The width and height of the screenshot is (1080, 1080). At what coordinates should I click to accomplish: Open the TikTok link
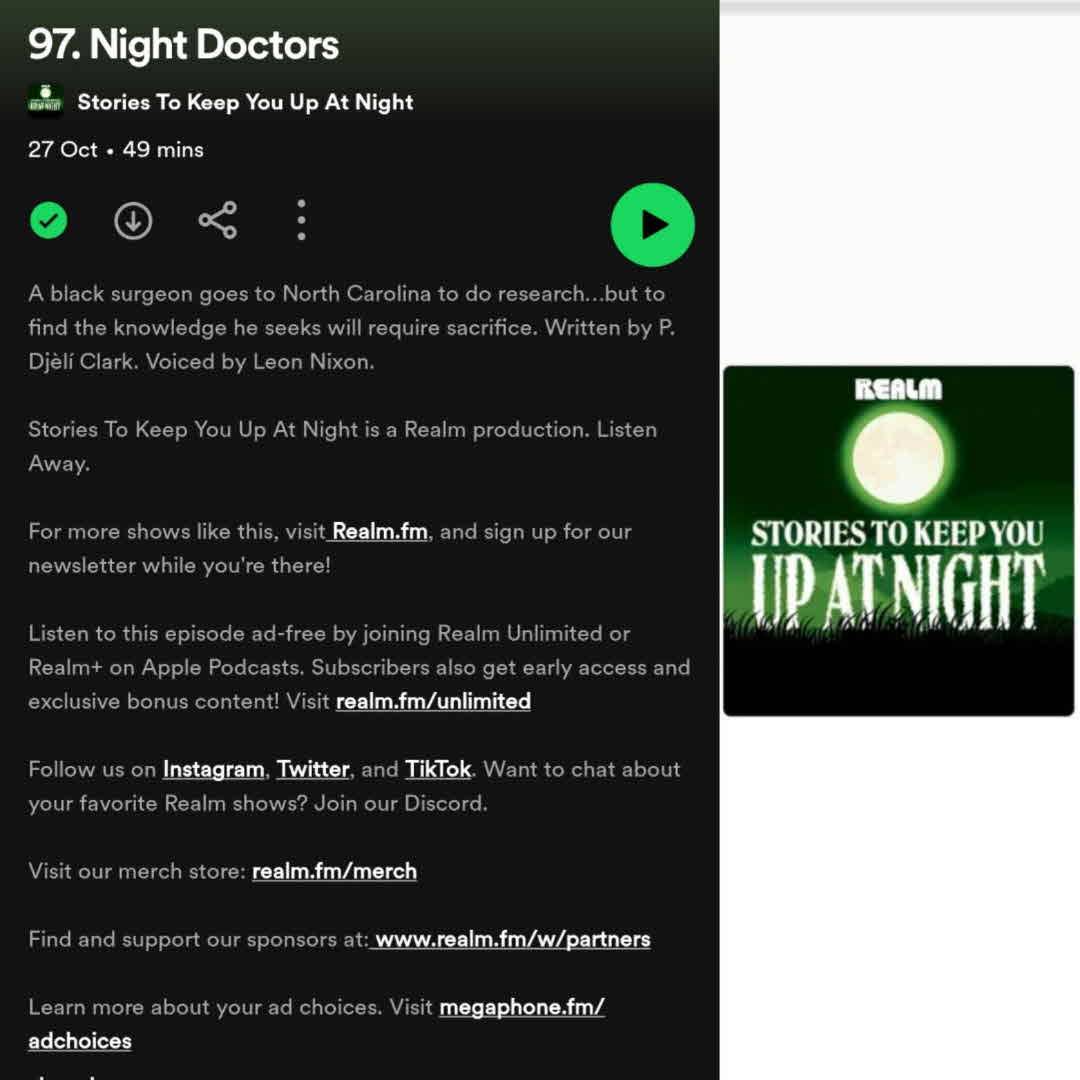[438, 770]
